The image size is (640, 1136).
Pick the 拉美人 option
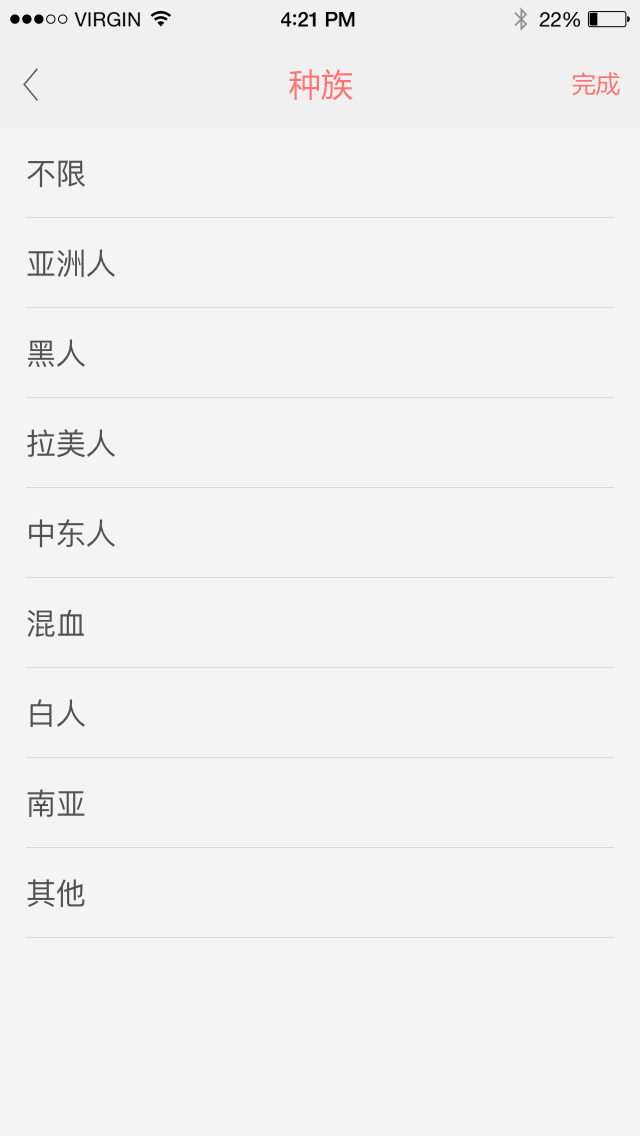(x=320, y=443)
